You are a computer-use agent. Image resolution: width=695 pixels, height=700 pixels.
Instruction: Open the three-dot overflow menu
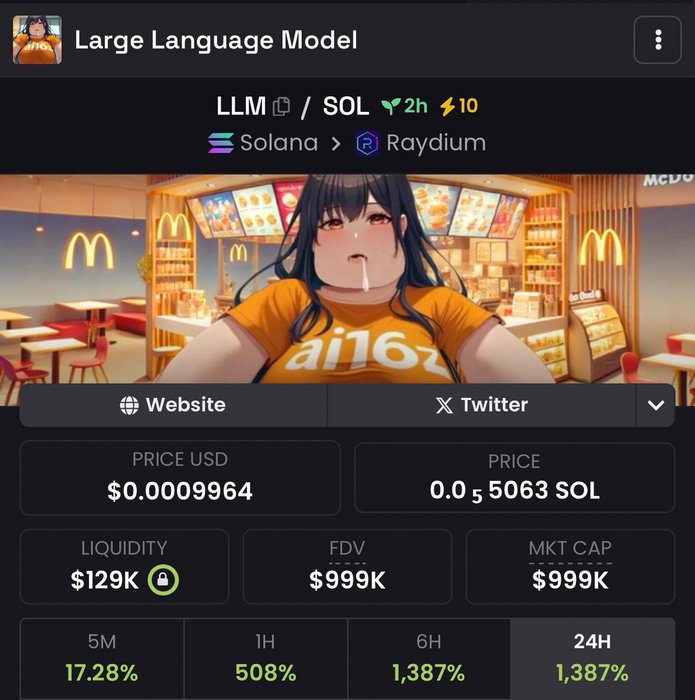point(657,40)
